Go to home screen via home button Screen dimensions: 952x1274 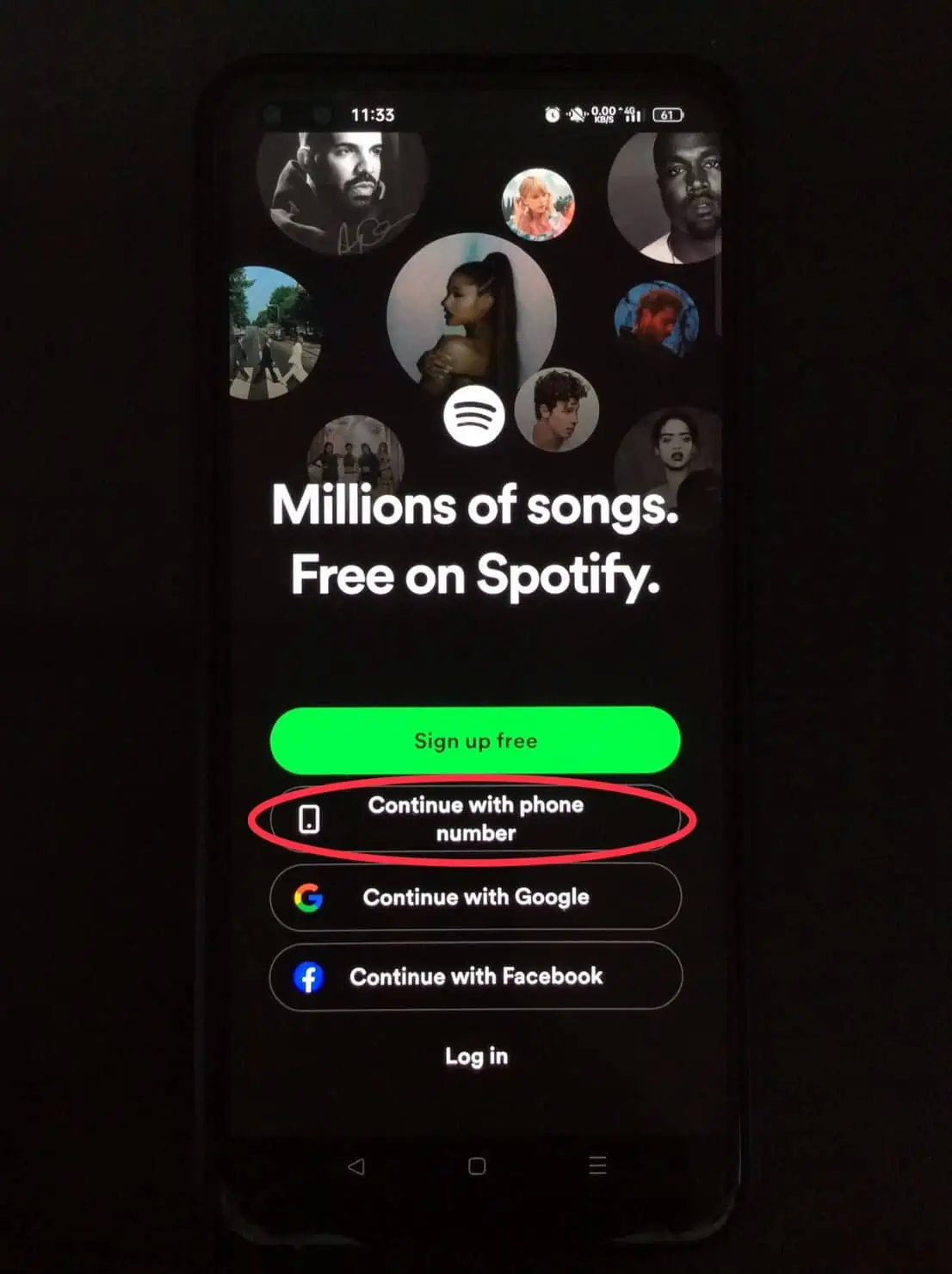pyautogui.click(x=477, y=1166)
